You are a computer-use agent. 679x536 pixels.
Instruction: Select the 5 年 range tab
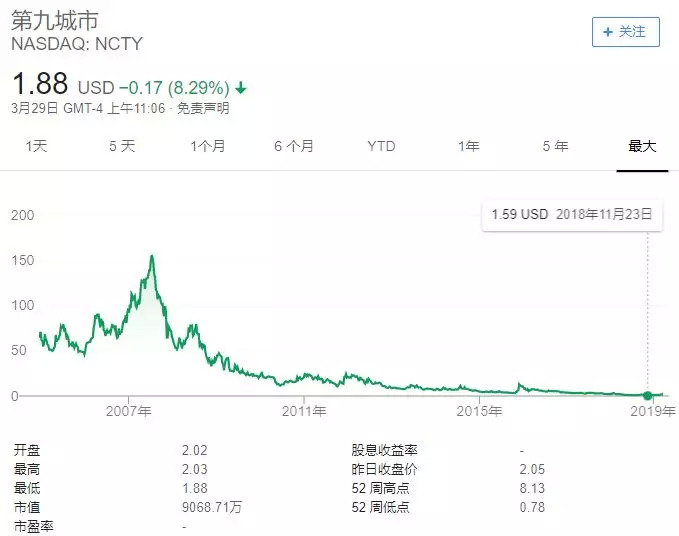point(555,146)
